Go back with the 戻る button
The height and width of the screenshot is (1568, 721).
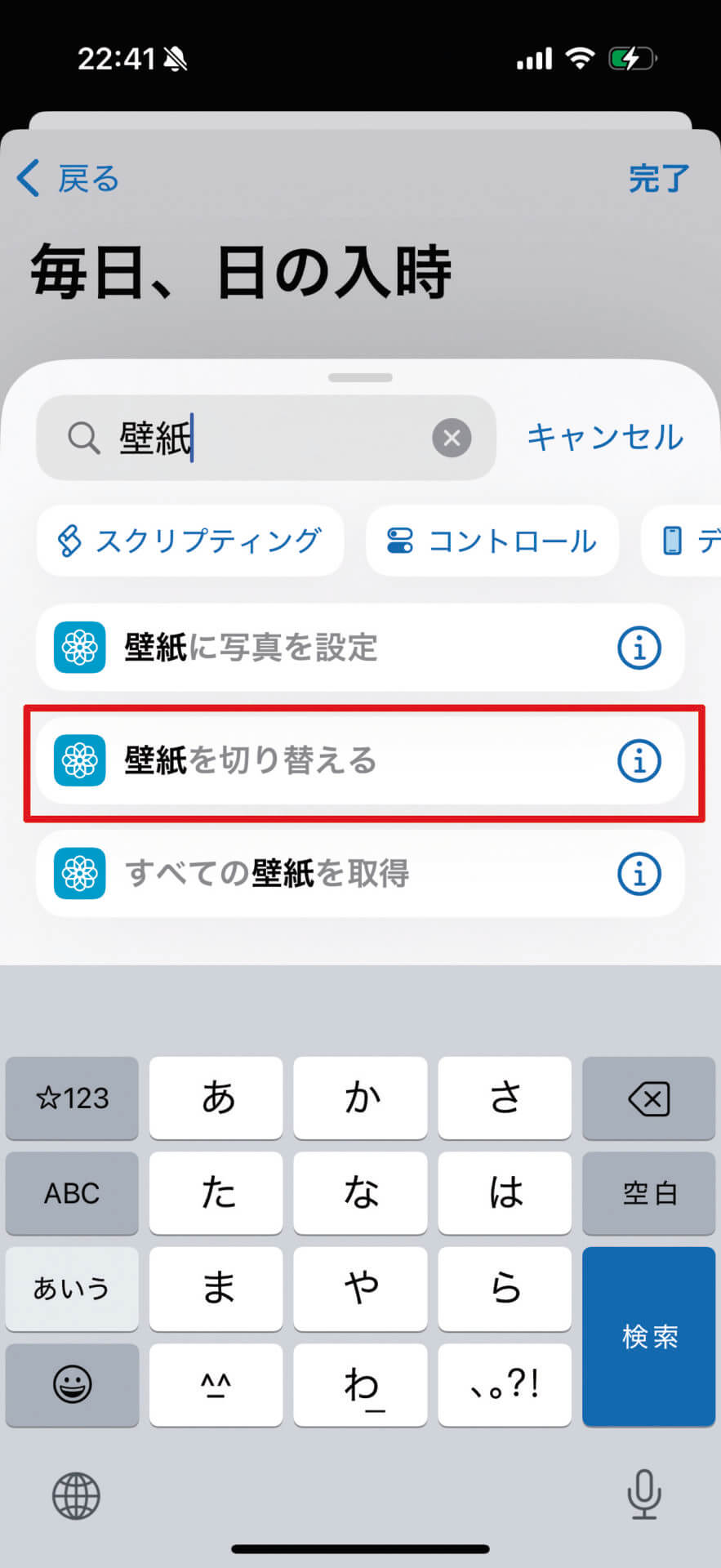[69, 178]
